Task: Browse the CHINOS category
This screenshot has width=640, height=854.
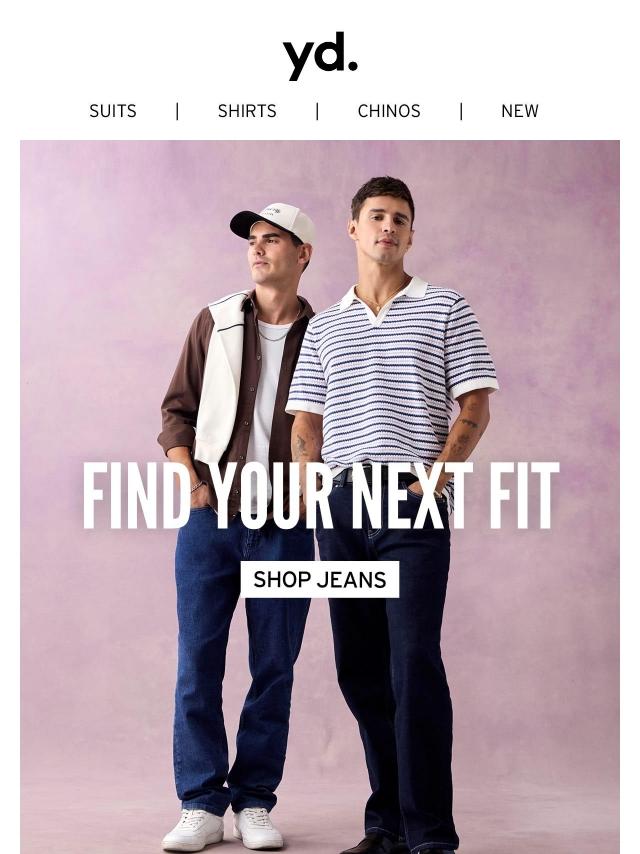Action: click(x=389, y=111)
